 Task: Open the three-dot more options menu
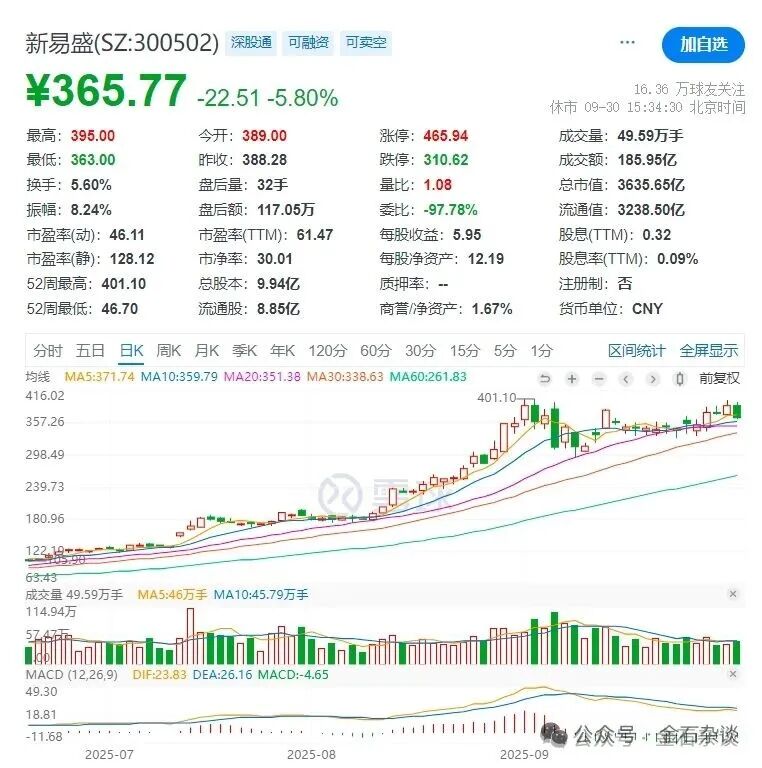[627, 43]
